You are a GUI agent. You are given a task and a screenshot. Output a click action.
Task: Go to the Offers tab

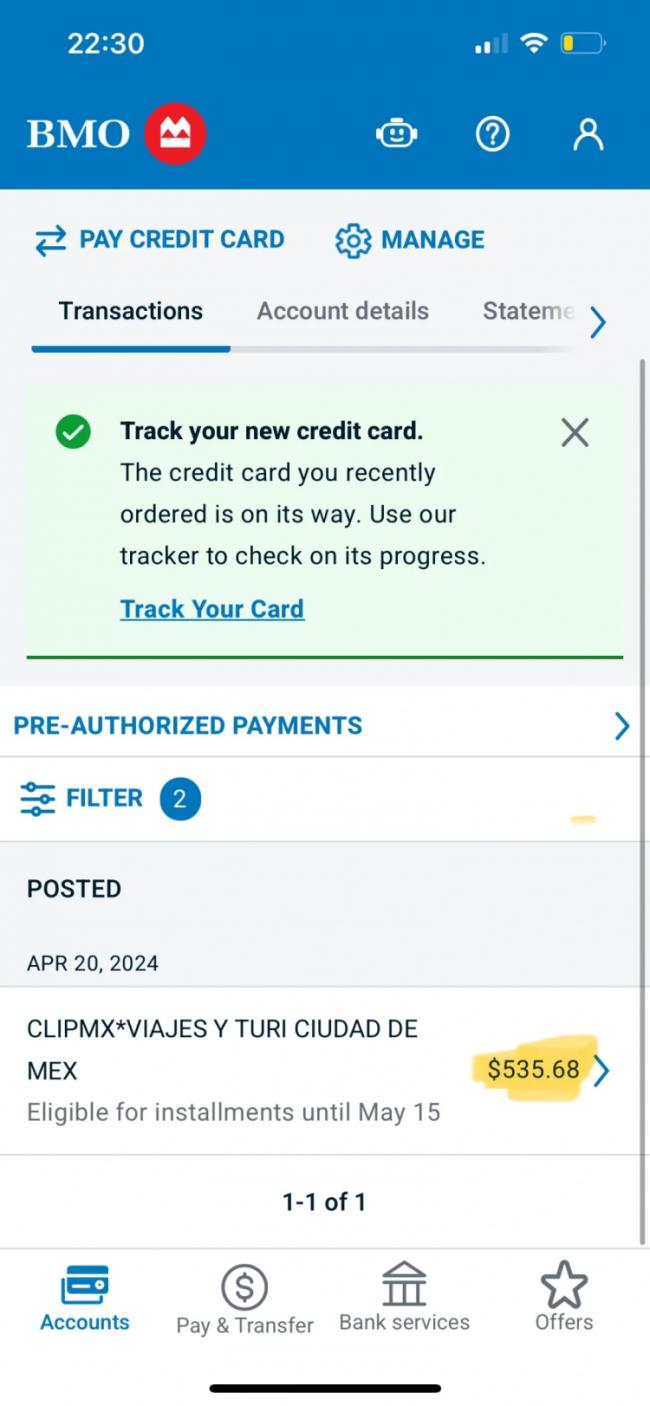pyautogui.click(x=564, y=1298)
